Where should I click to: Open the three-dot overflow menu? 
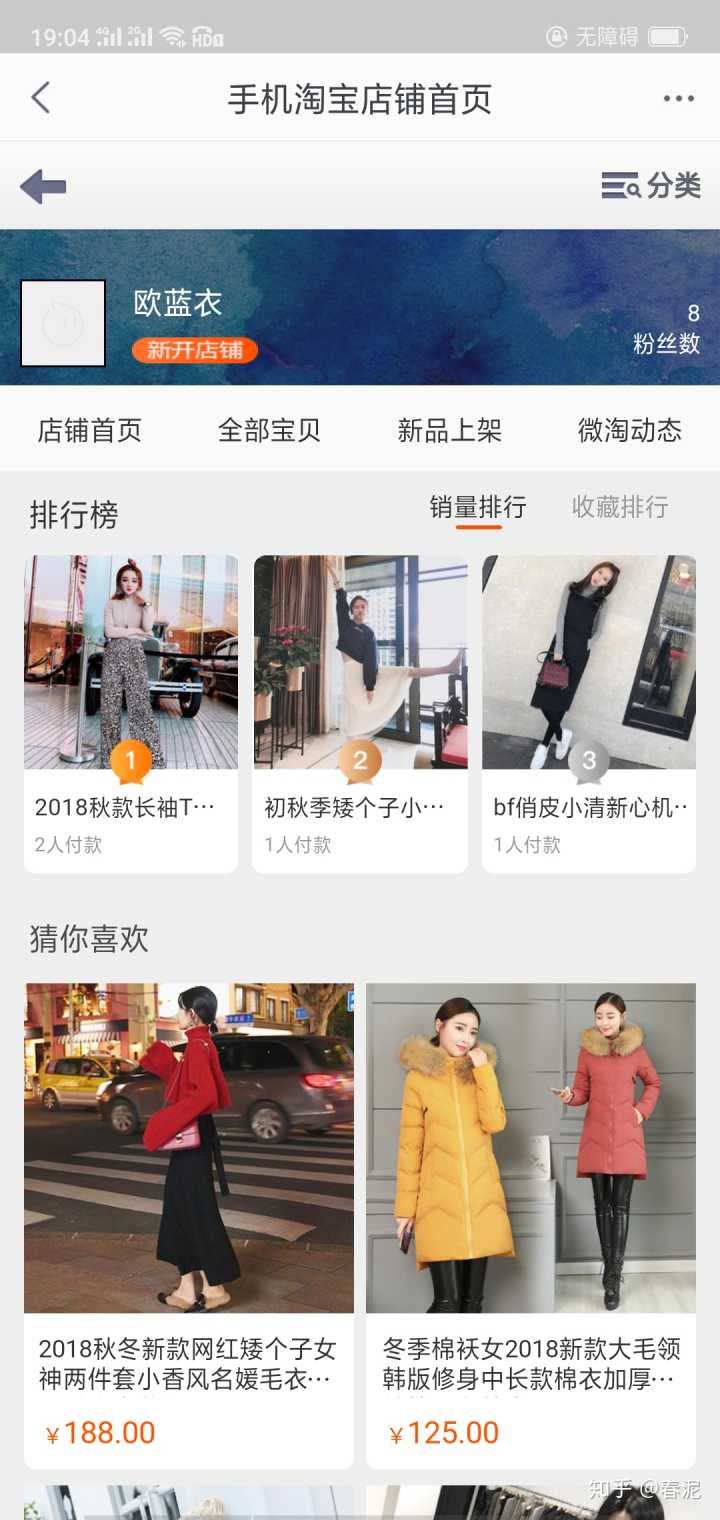(x=678, y=98)
